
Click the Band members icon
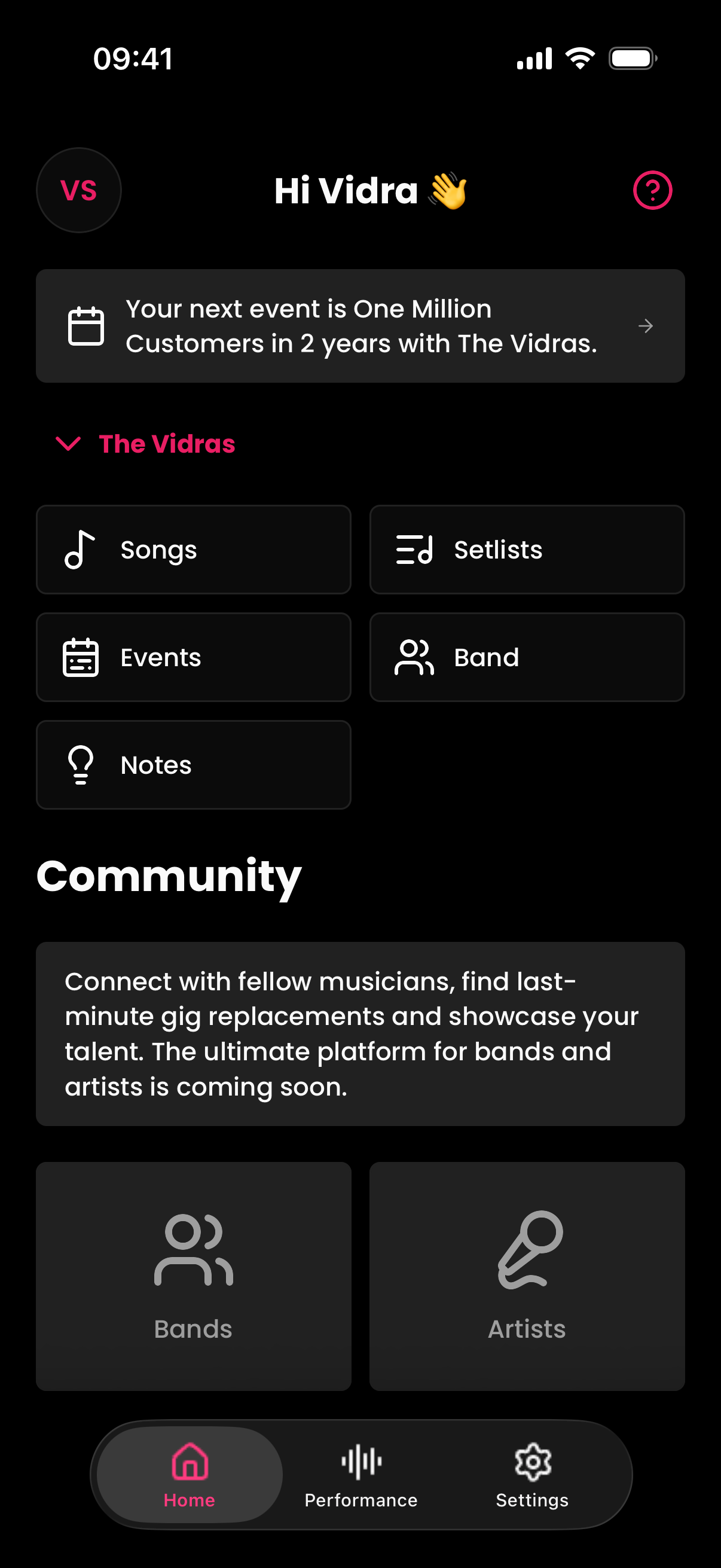(x=414, y=657)
